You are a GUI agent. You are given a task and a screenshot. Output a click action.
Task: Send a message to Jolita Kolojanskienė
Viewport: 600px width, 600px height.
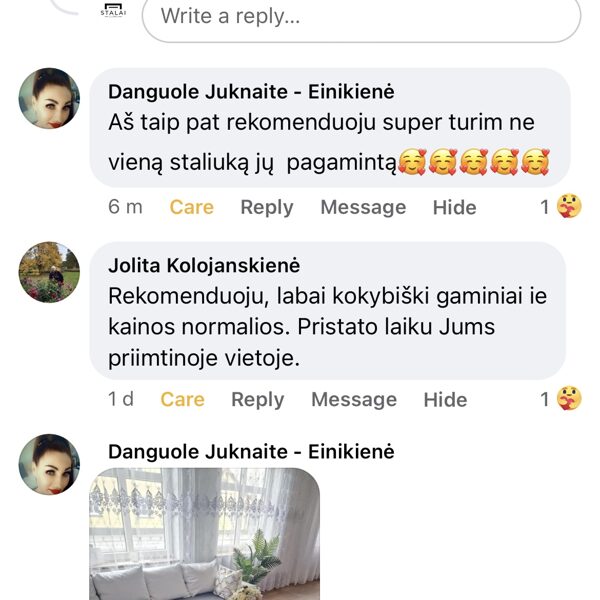[x=353, y=399]
